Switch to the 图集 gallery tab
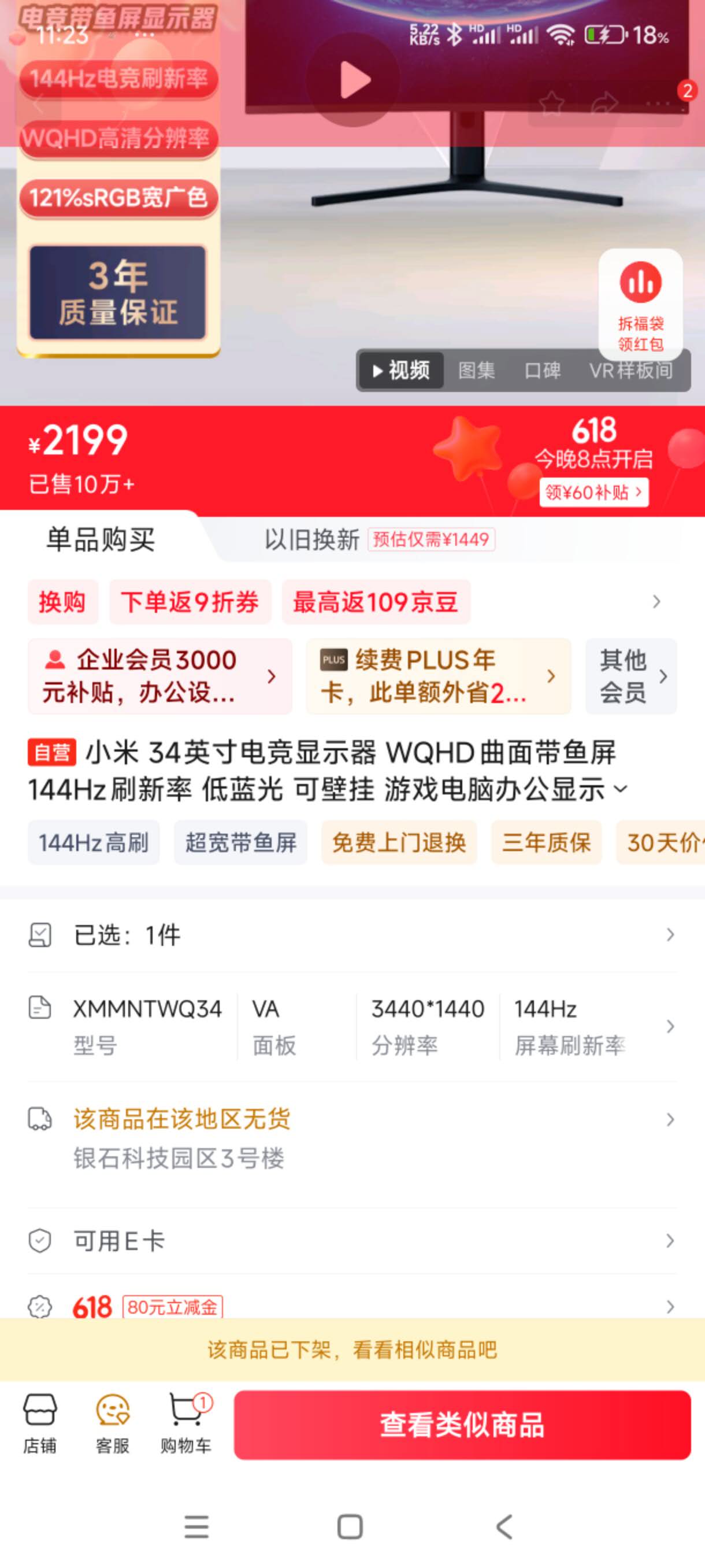The image size is (705, 1568). pyautogui.click(x=476, y=370)
